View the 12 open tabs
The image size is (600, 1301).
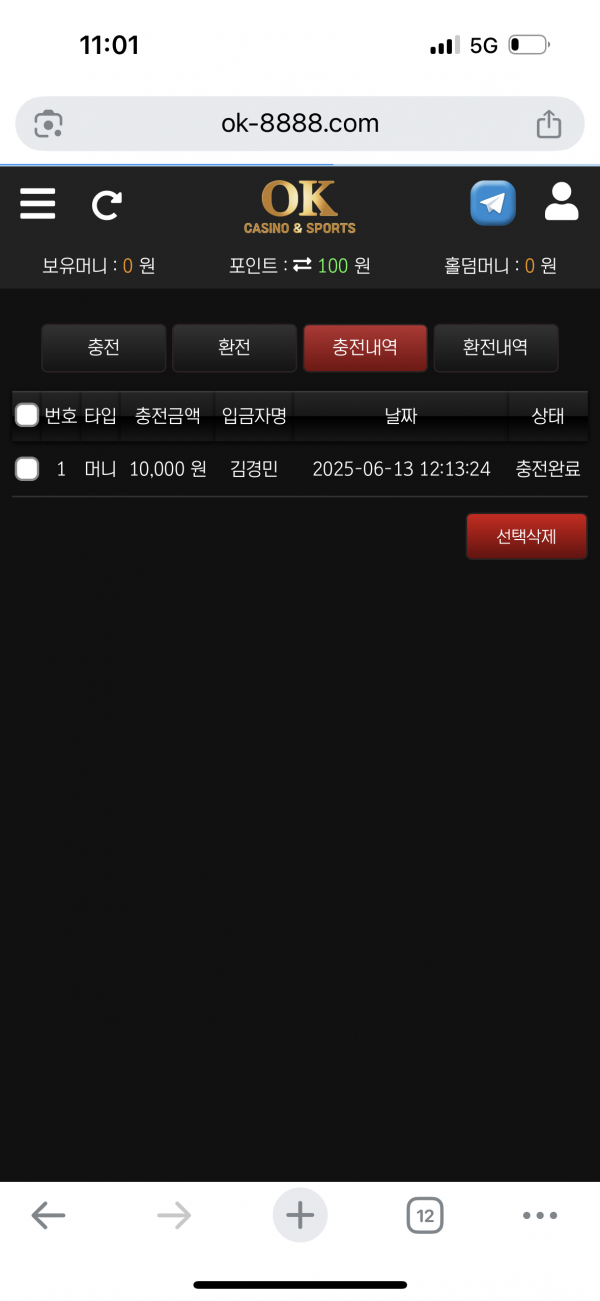pyautogui.click(x=425, y=1216)
